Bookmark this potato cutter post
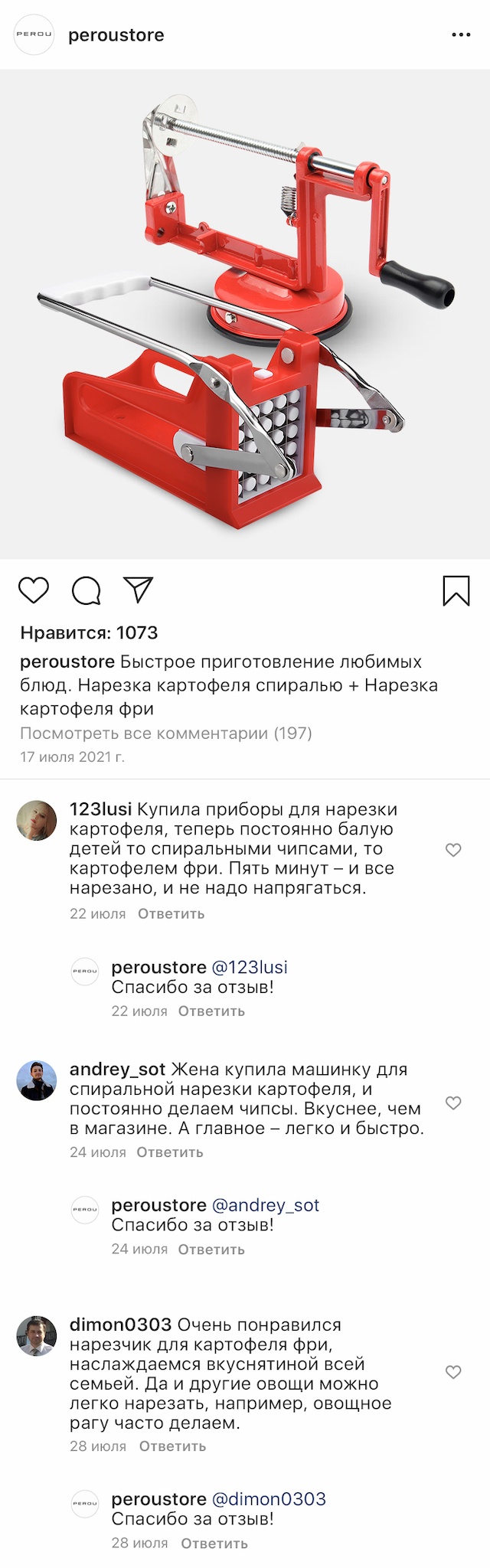This screenshot has height=1568, width=490. [456, 590]
